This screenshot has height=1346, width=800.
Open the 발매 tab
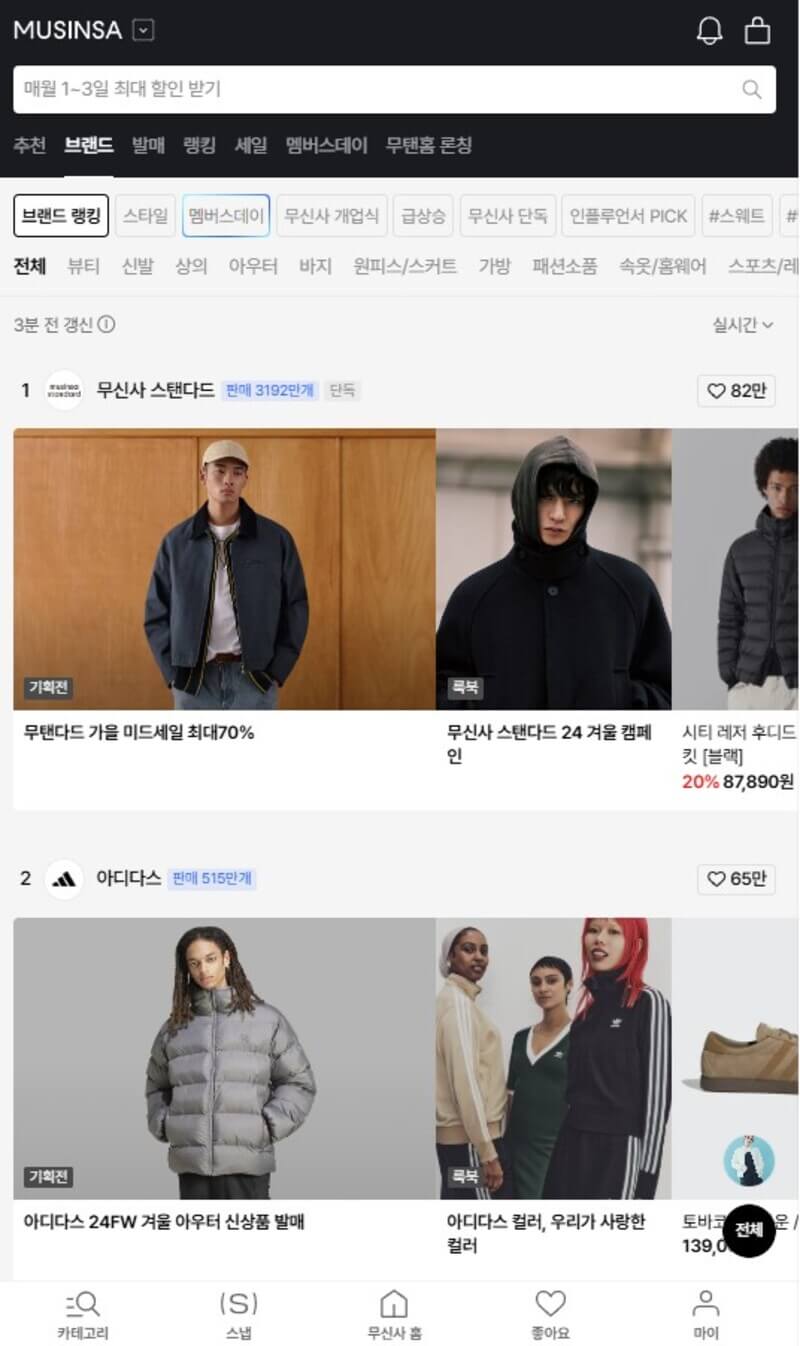tap(148, 145)
